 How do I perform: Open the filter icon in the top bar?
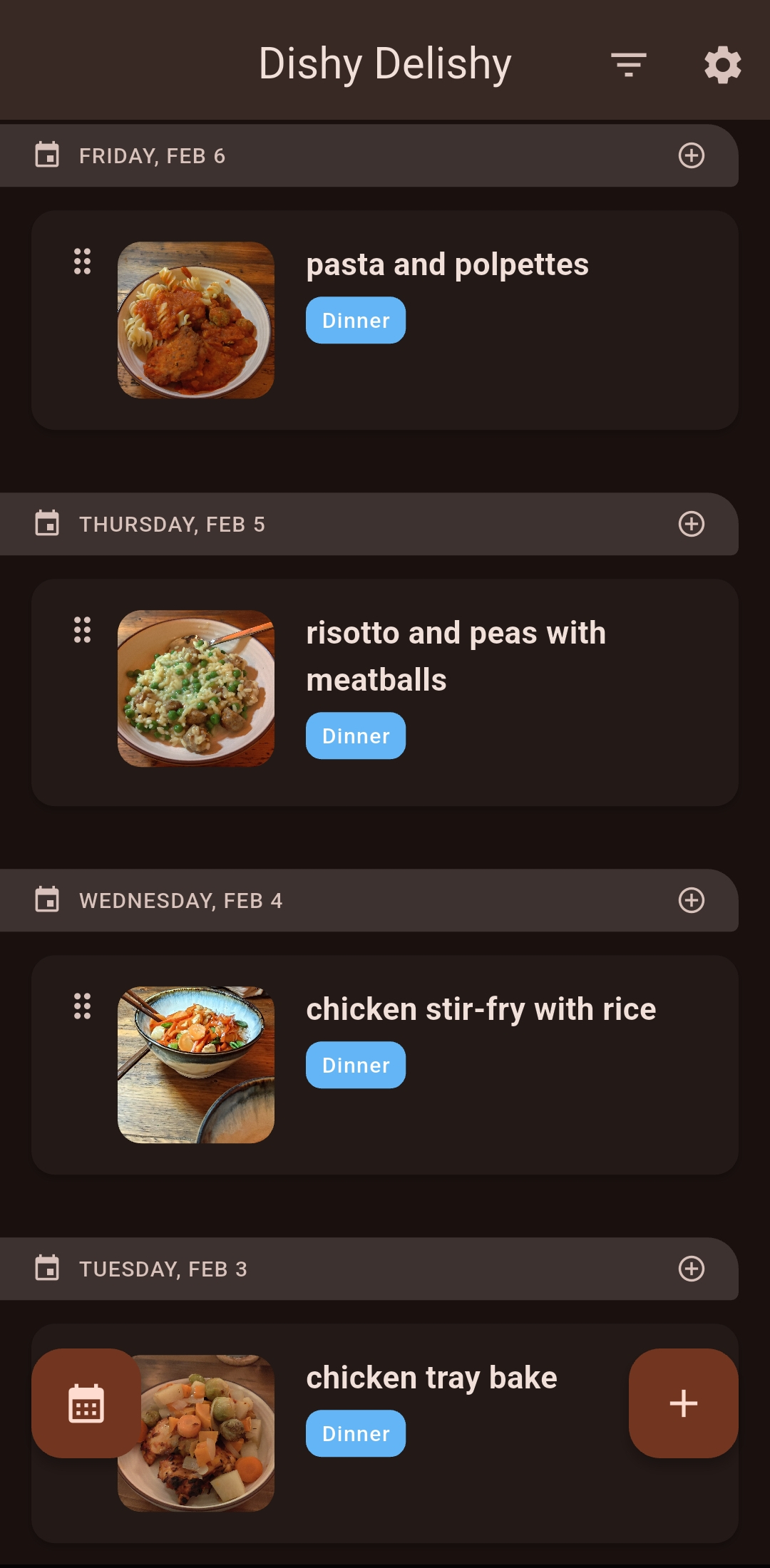point(628,63)
